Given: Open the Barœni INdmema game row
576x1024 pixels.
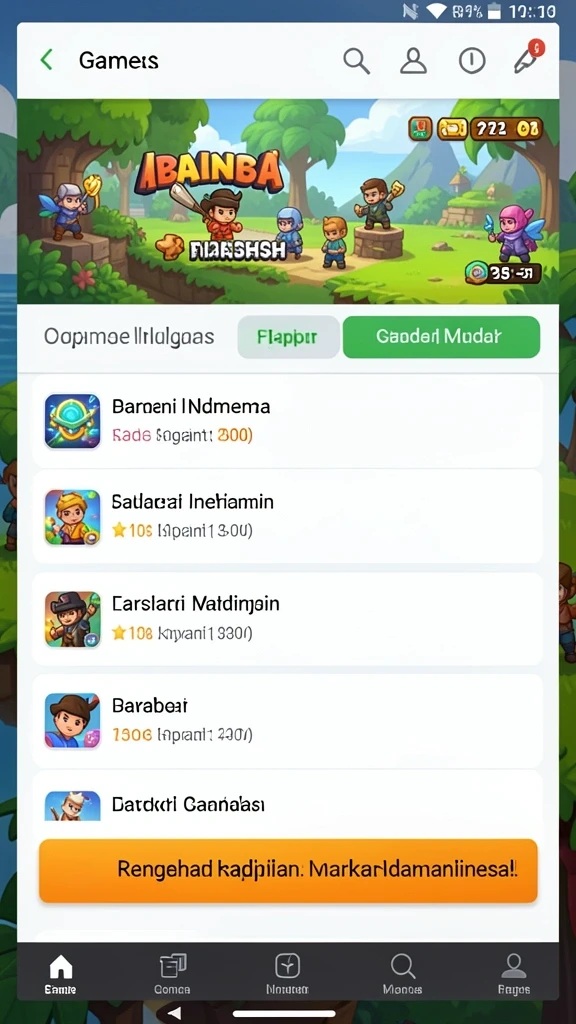Looking at the screenshot, I should [x=287, y=421].
